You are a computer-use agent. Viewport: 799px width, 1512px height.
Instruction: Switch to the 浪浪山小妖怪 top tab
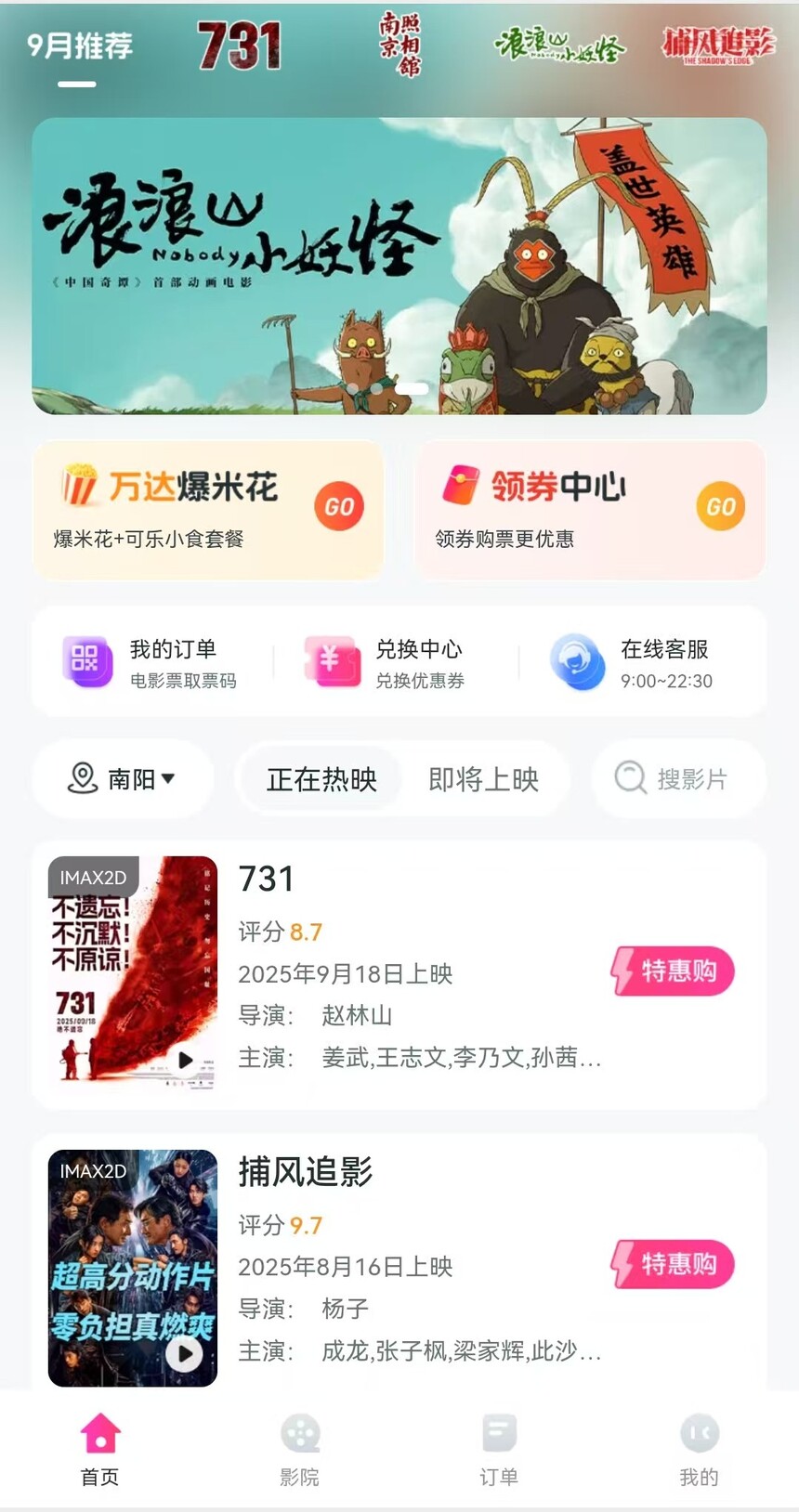(x=559, y=46)
